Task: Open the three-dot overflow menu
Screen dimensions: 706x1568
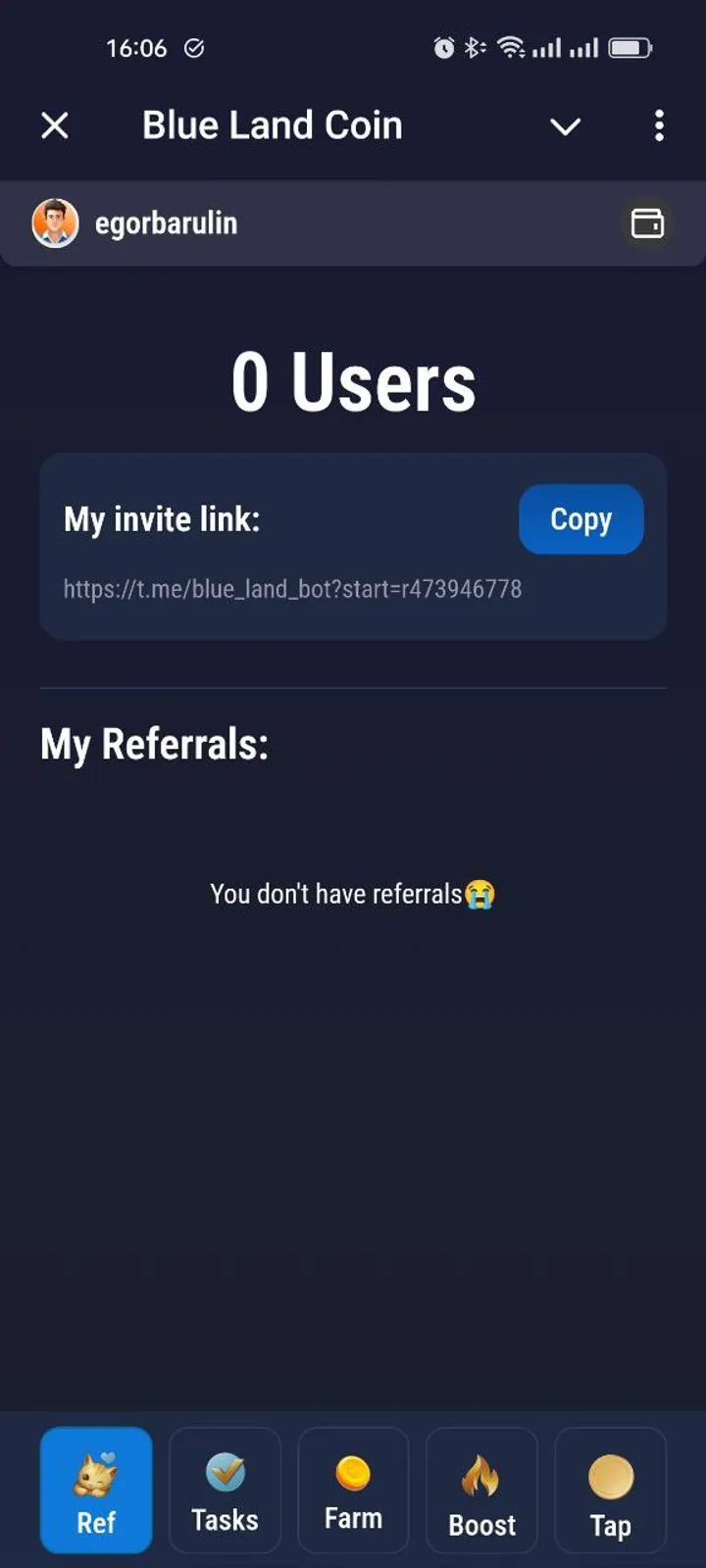Action: tap(659, 125)
